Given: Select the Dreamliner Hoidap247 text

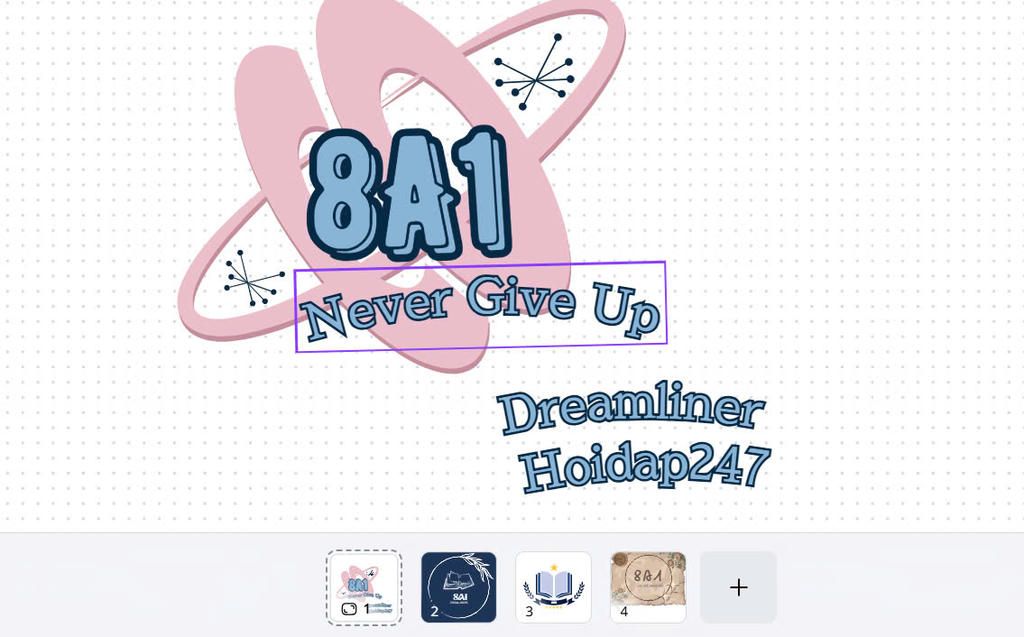Looking at the screenshot, I should (x=635, y=440).
